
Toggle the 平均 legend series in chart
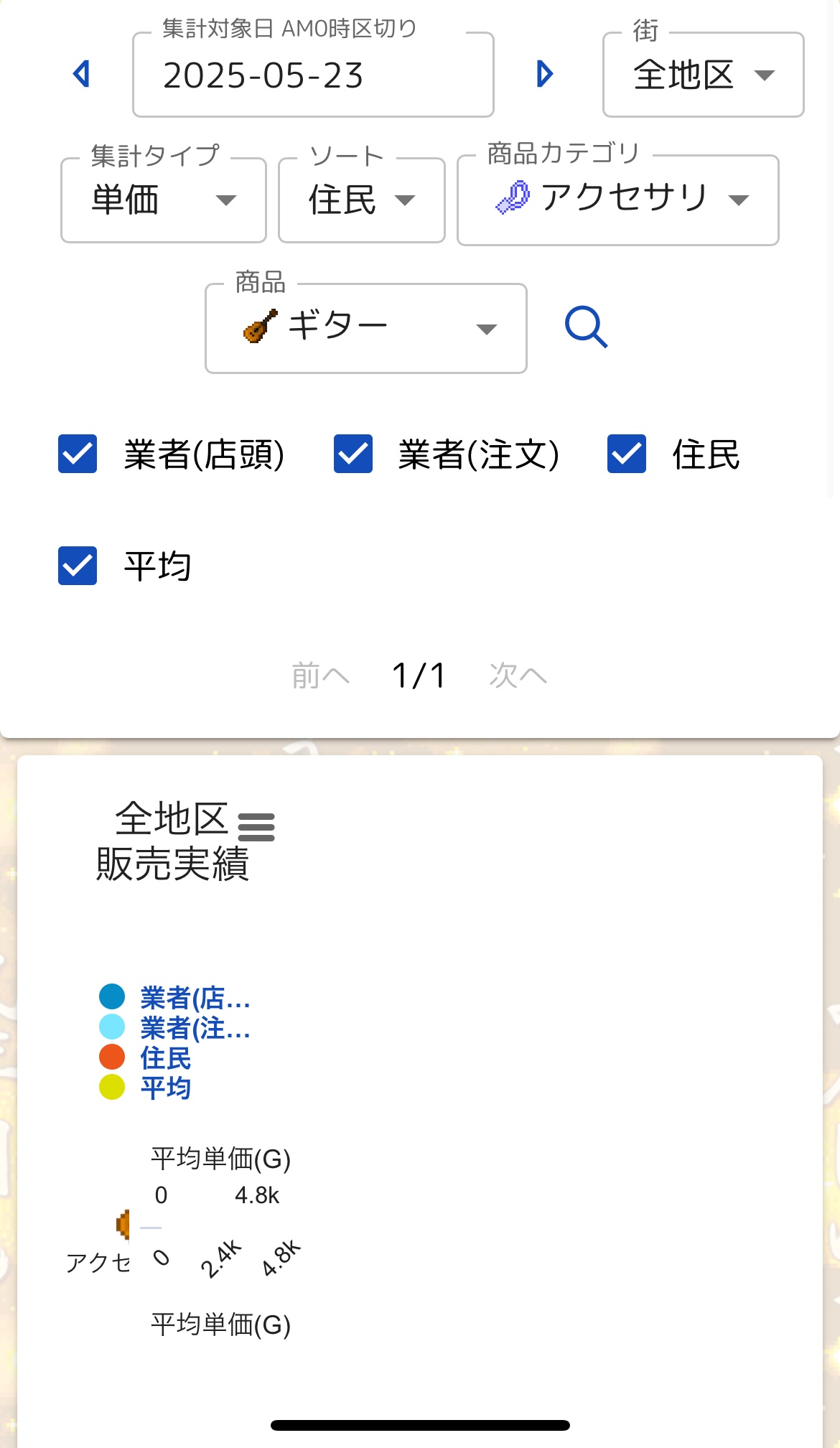click(146, 1088)
